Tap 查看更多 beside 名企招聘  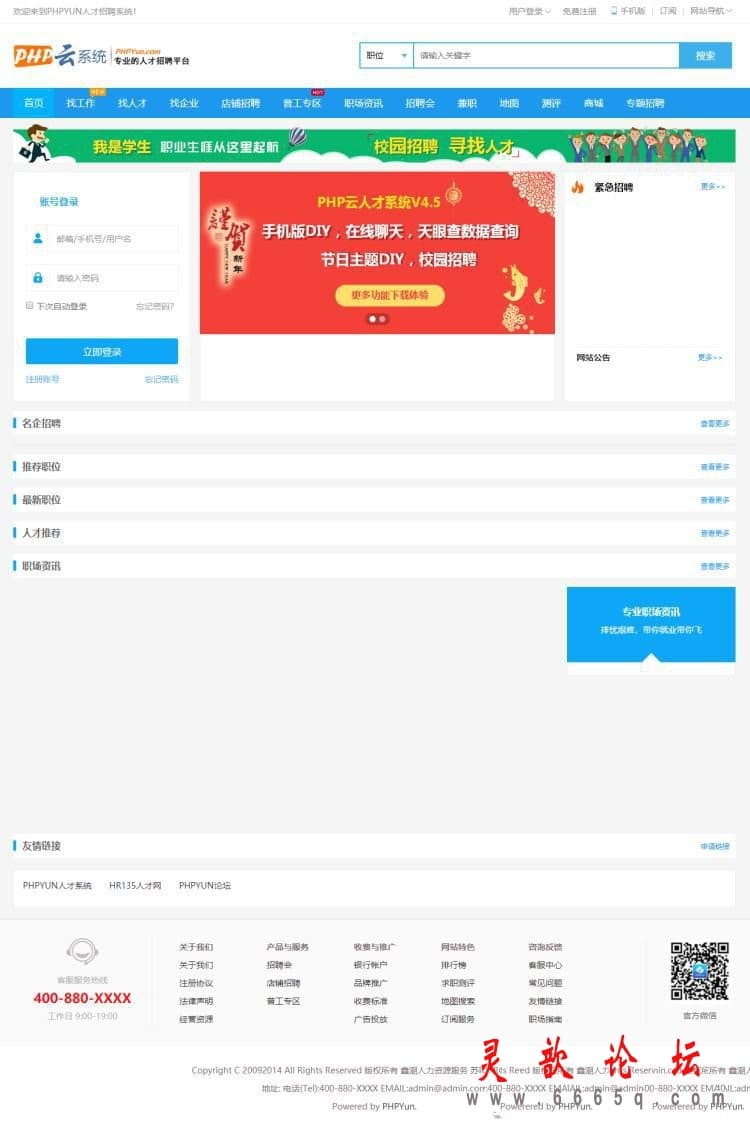pos(714,424)
